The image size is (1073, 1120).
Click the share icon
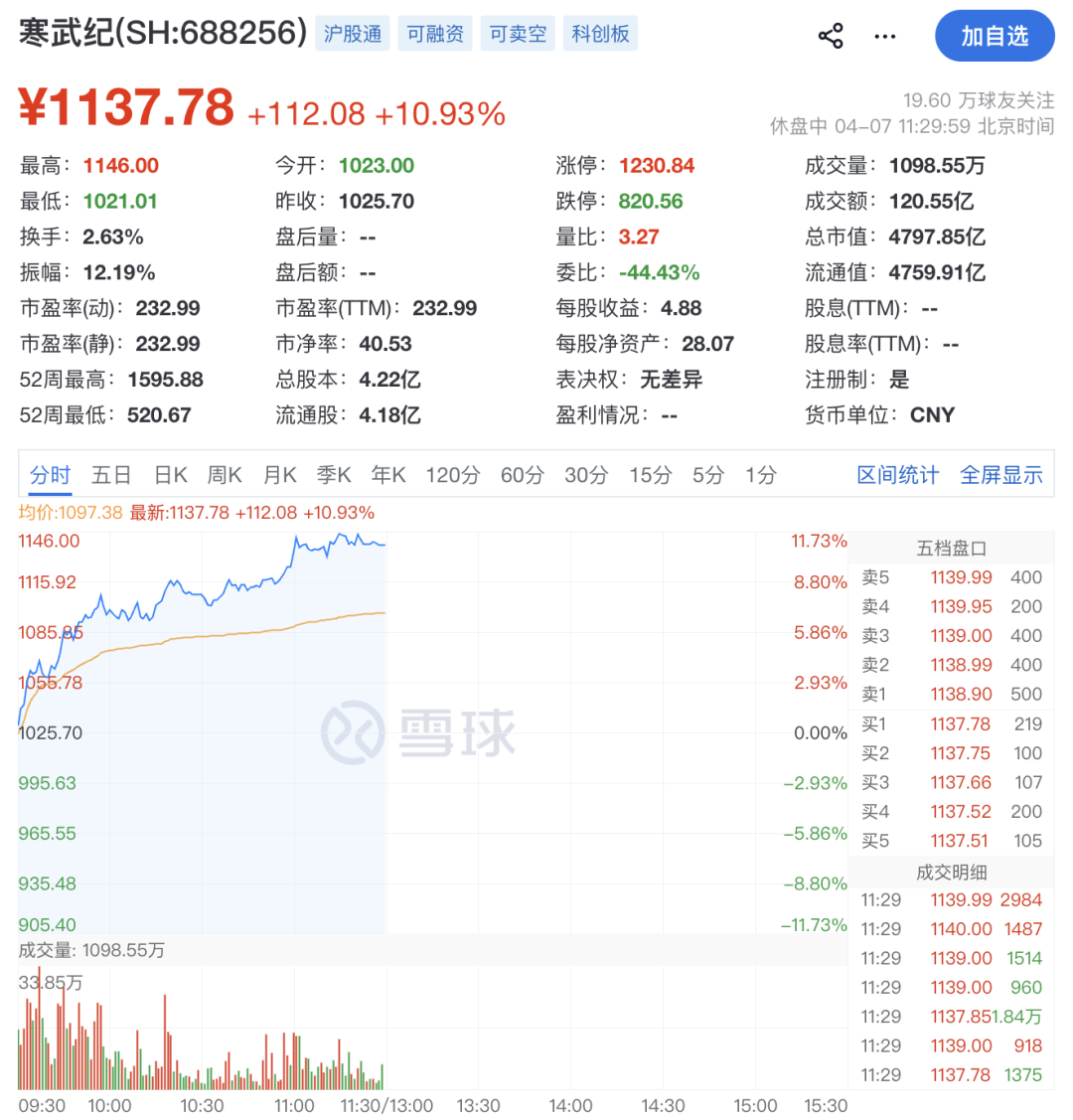pyautogui.click(x=831, y=35)
